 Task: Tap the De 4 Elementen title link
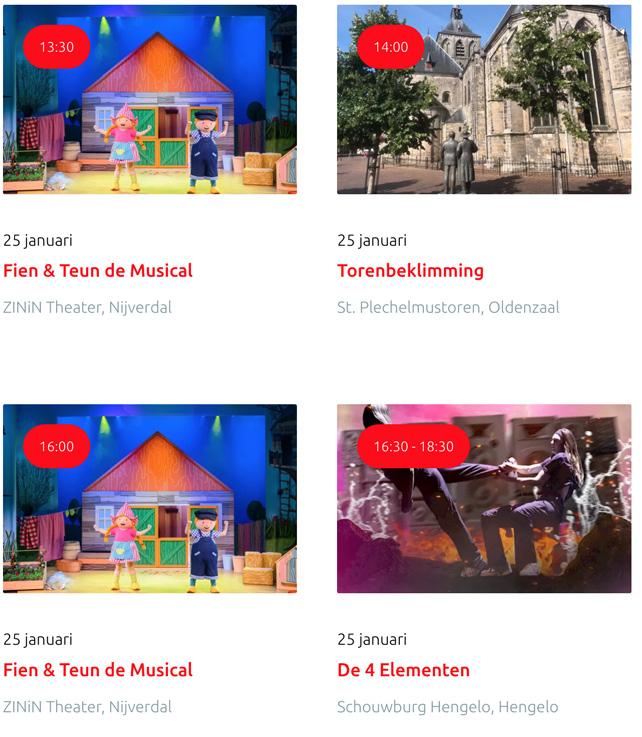point(403,670)
